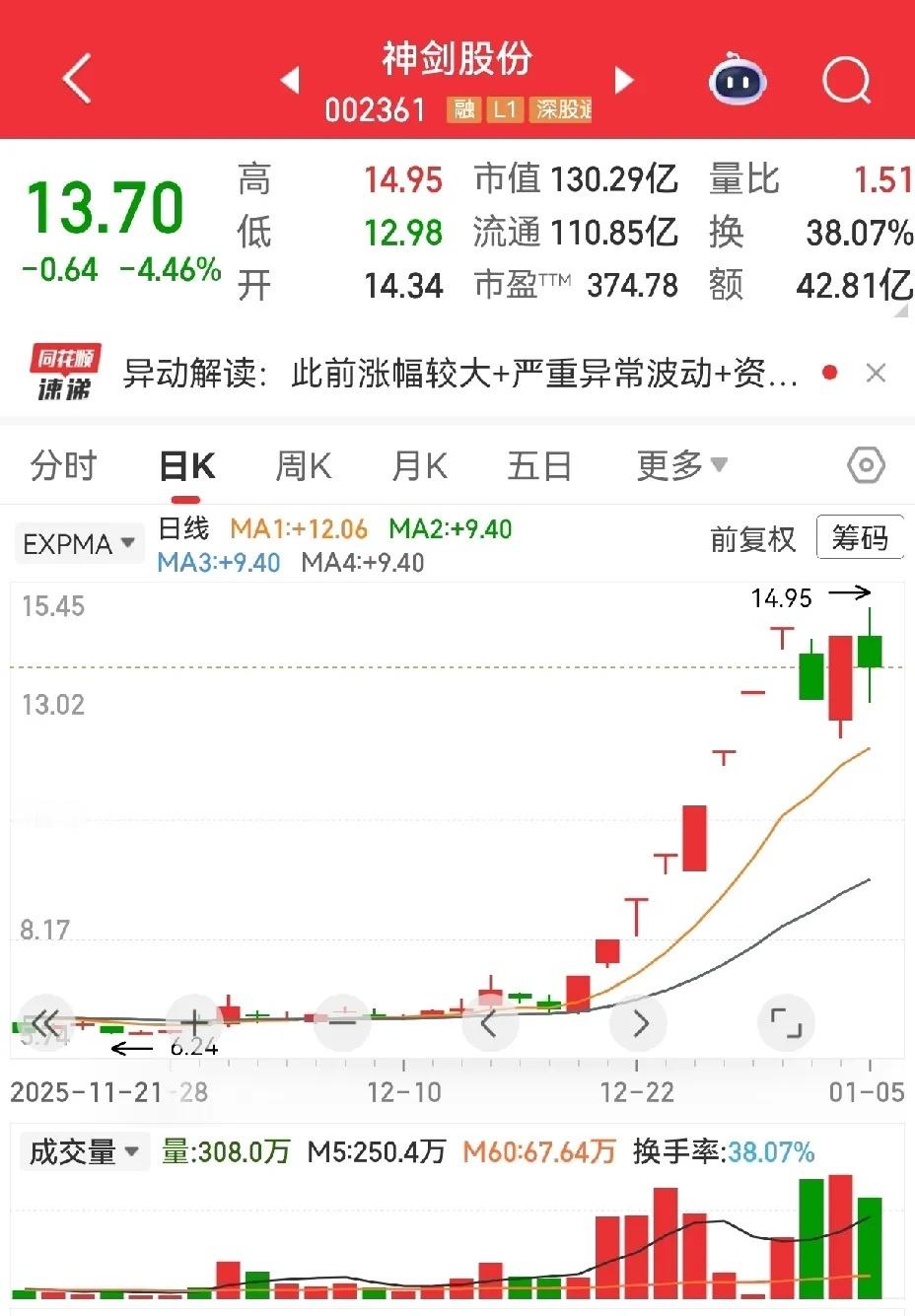Switch to the 月K tab
The height and width of the screenshot is (1316, 915).
[x=420, y=465]
